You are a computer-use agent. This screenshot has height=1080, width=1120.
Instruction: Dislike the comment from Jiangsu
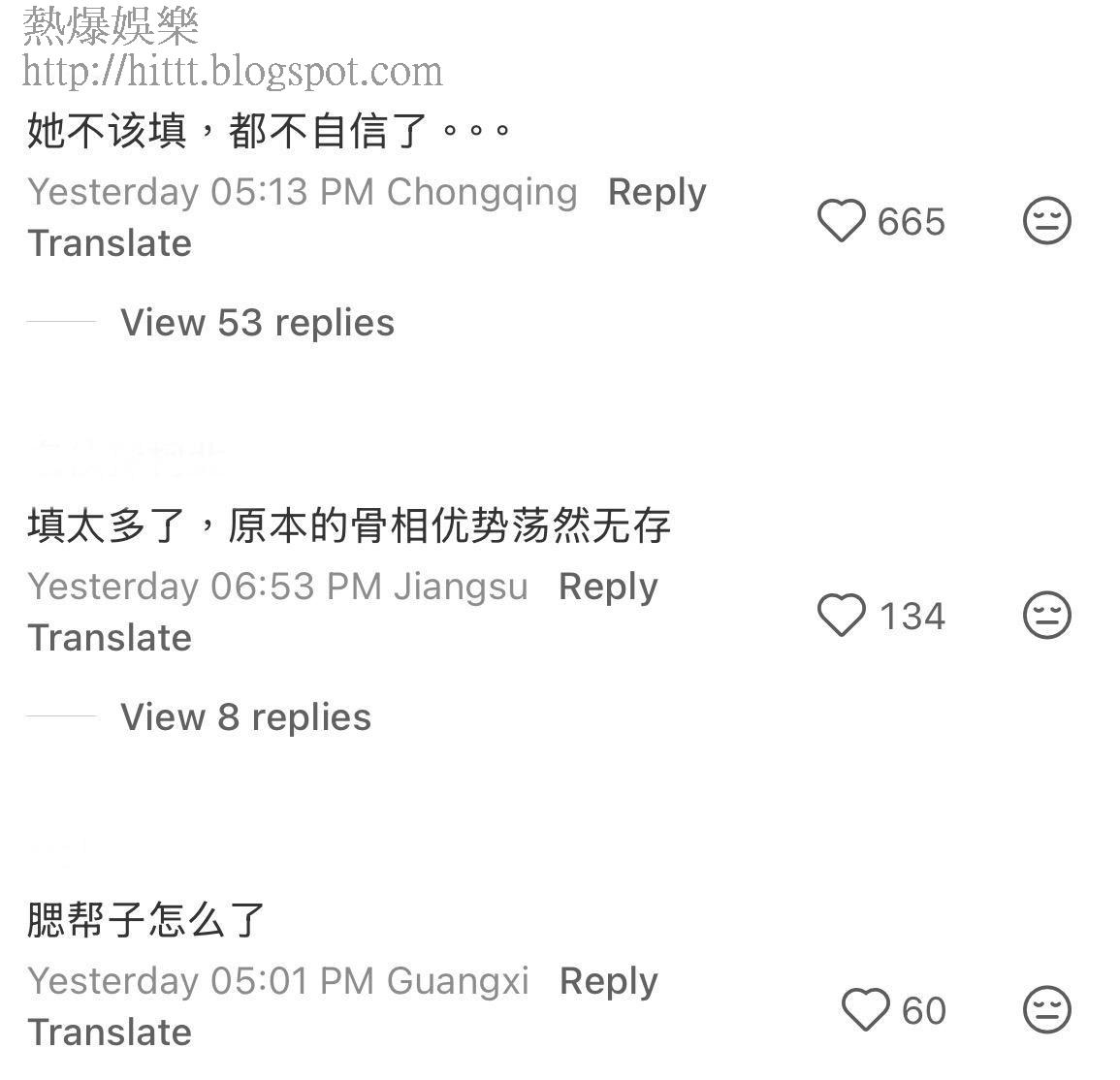[x=1047, y=616]
